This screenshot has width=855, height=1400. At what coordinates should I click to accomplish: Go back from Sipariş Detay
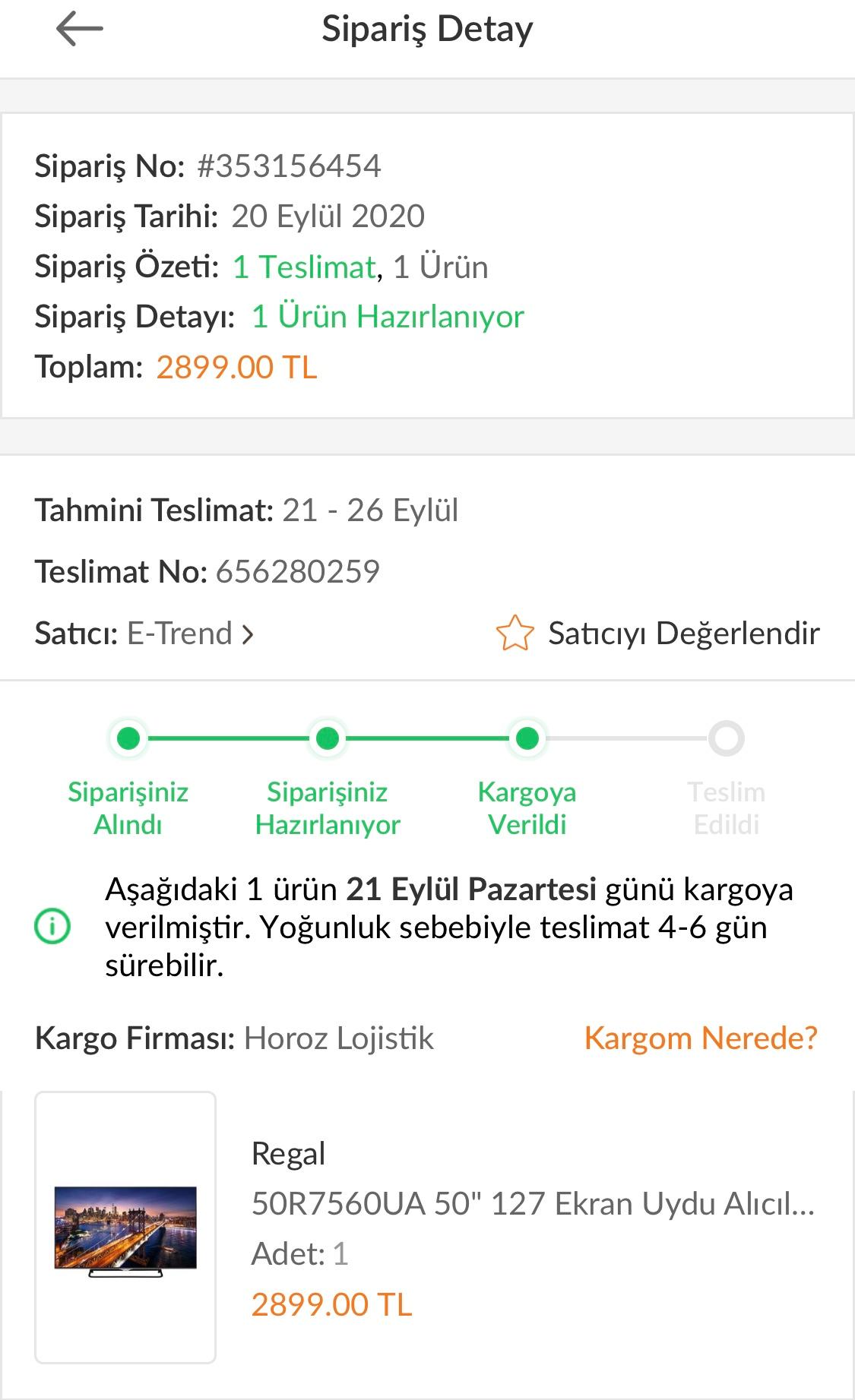[x=79, y=30]
